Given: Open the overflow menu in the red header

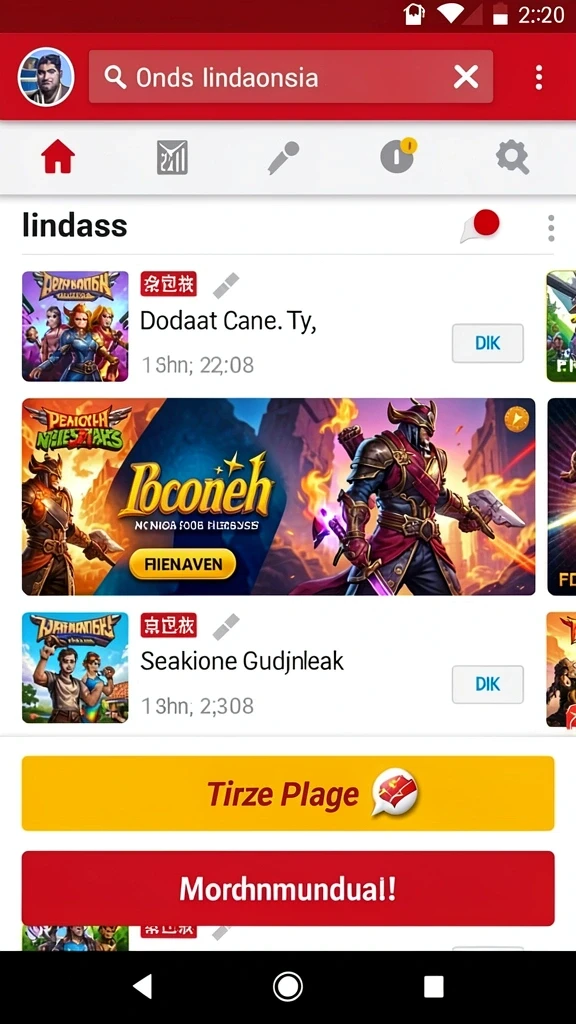Looking at the screenshot, I should tap(539, 77).
